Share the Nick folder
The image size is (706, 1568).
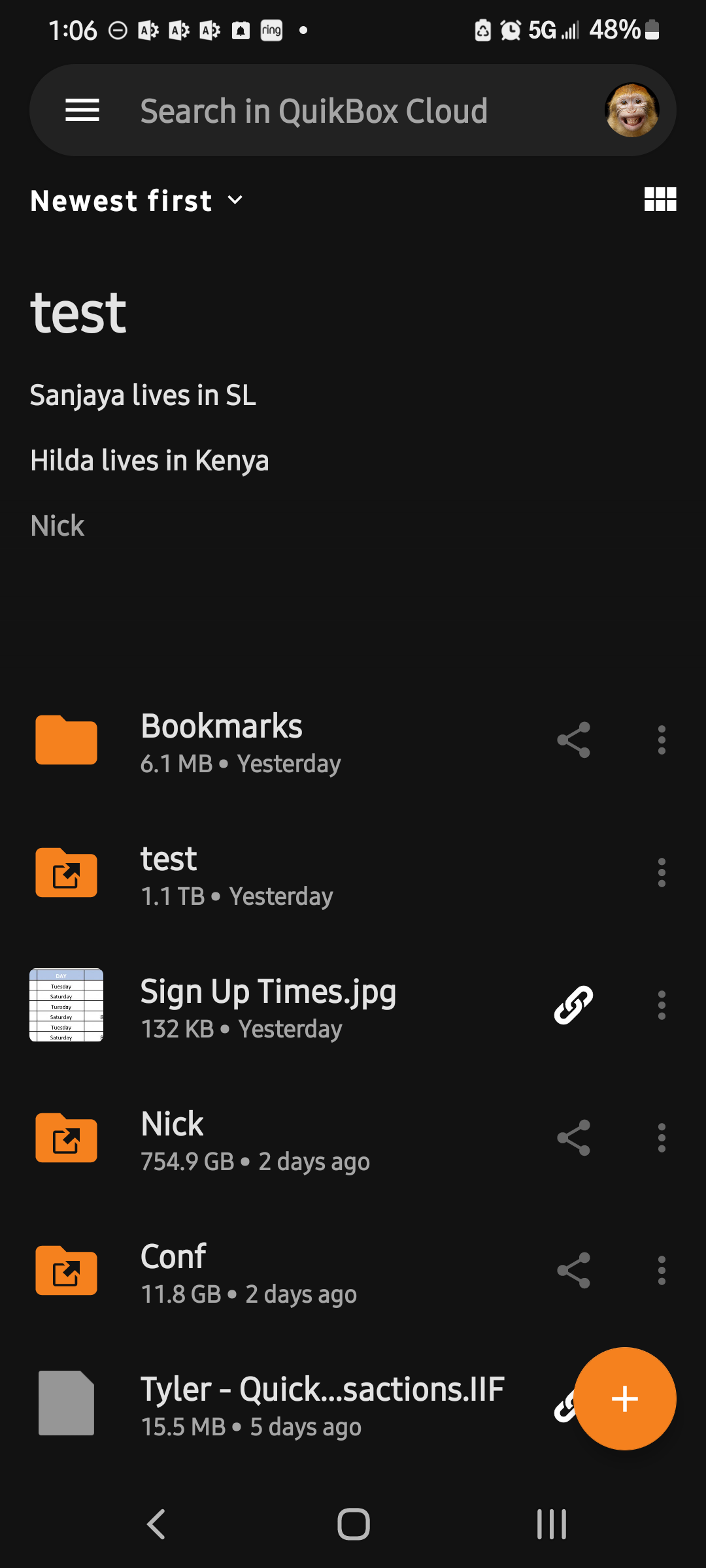573,1138
